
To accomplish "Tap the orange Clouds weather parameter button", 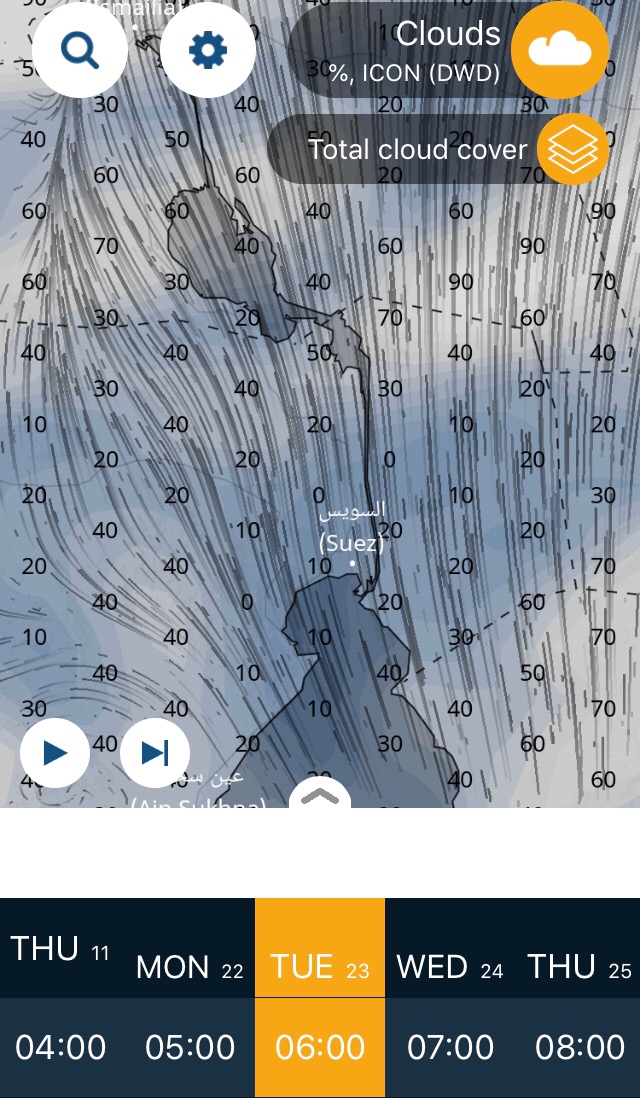I will pos(559,50).
